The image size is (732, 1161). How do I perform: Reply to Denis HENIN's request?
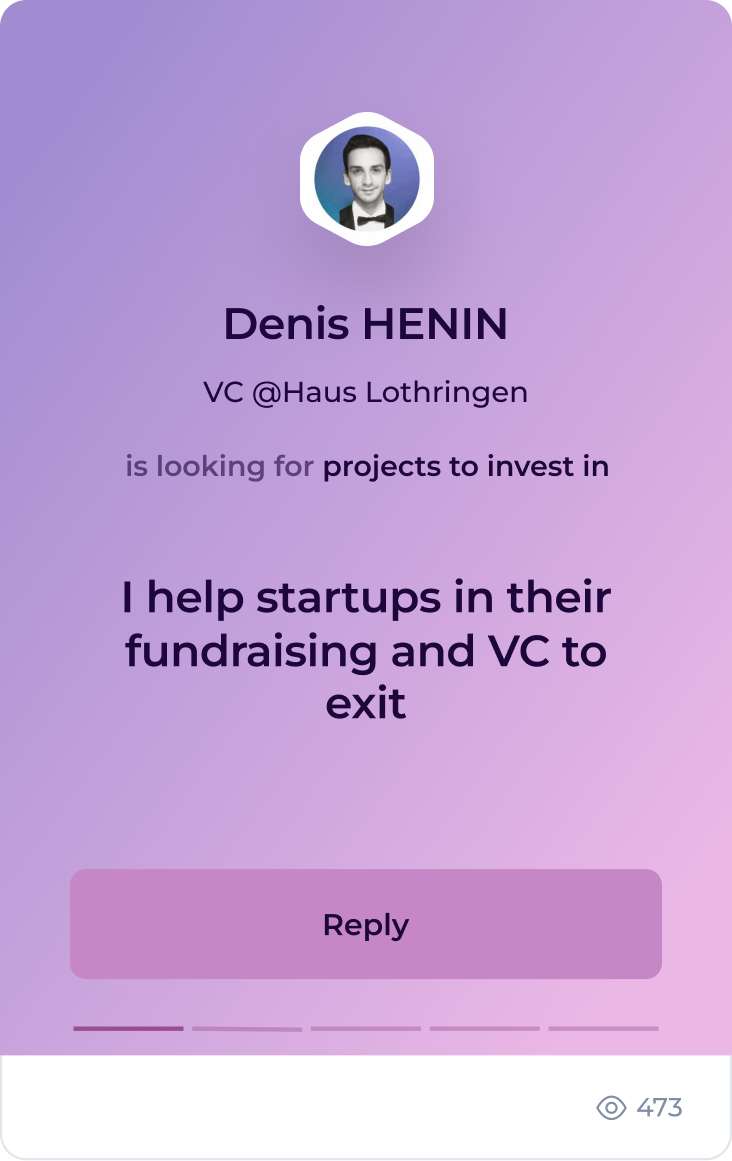click(x=366, y=924)
